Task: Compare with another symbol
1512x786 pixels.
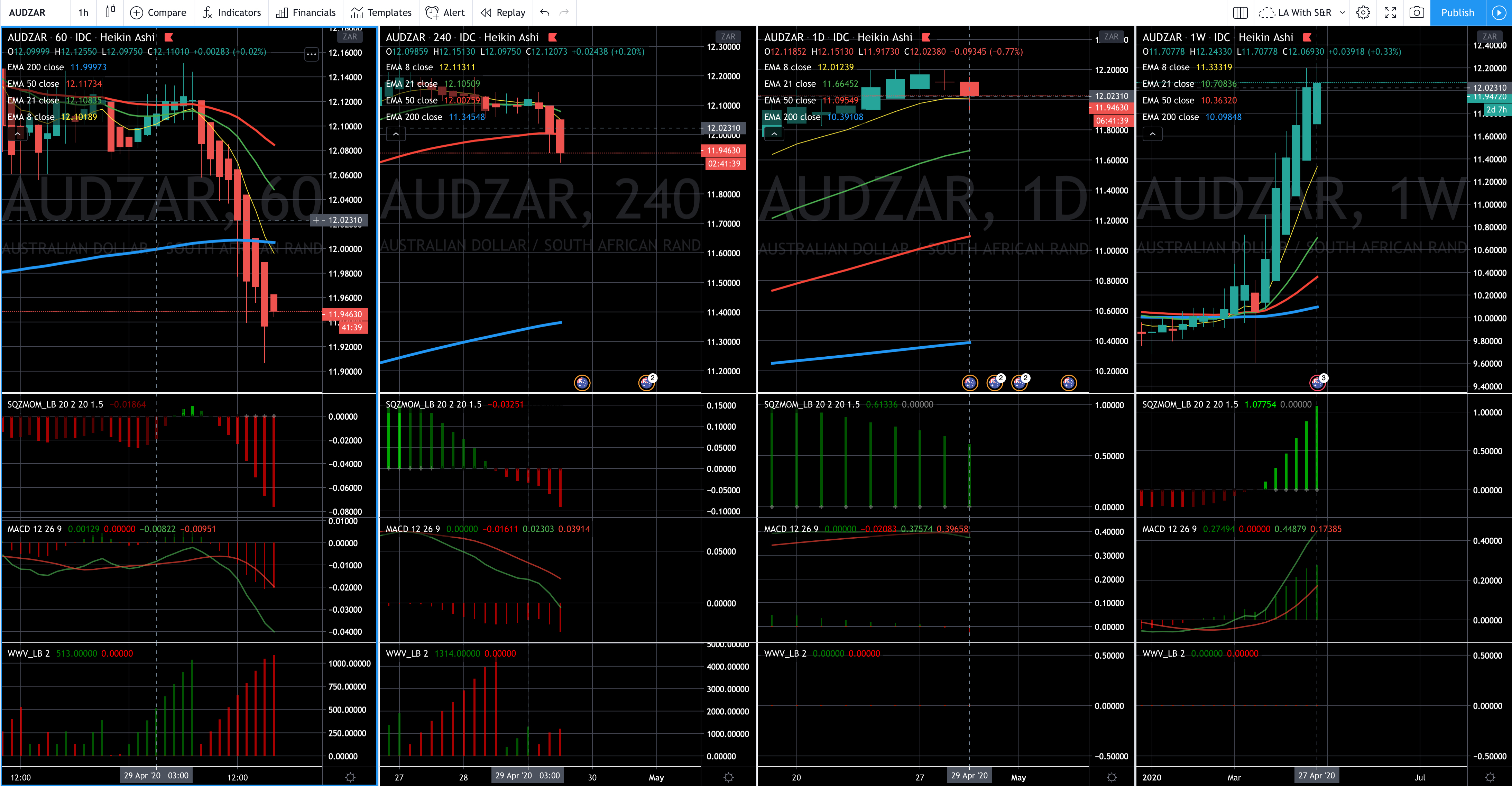Action: (158, 12)
